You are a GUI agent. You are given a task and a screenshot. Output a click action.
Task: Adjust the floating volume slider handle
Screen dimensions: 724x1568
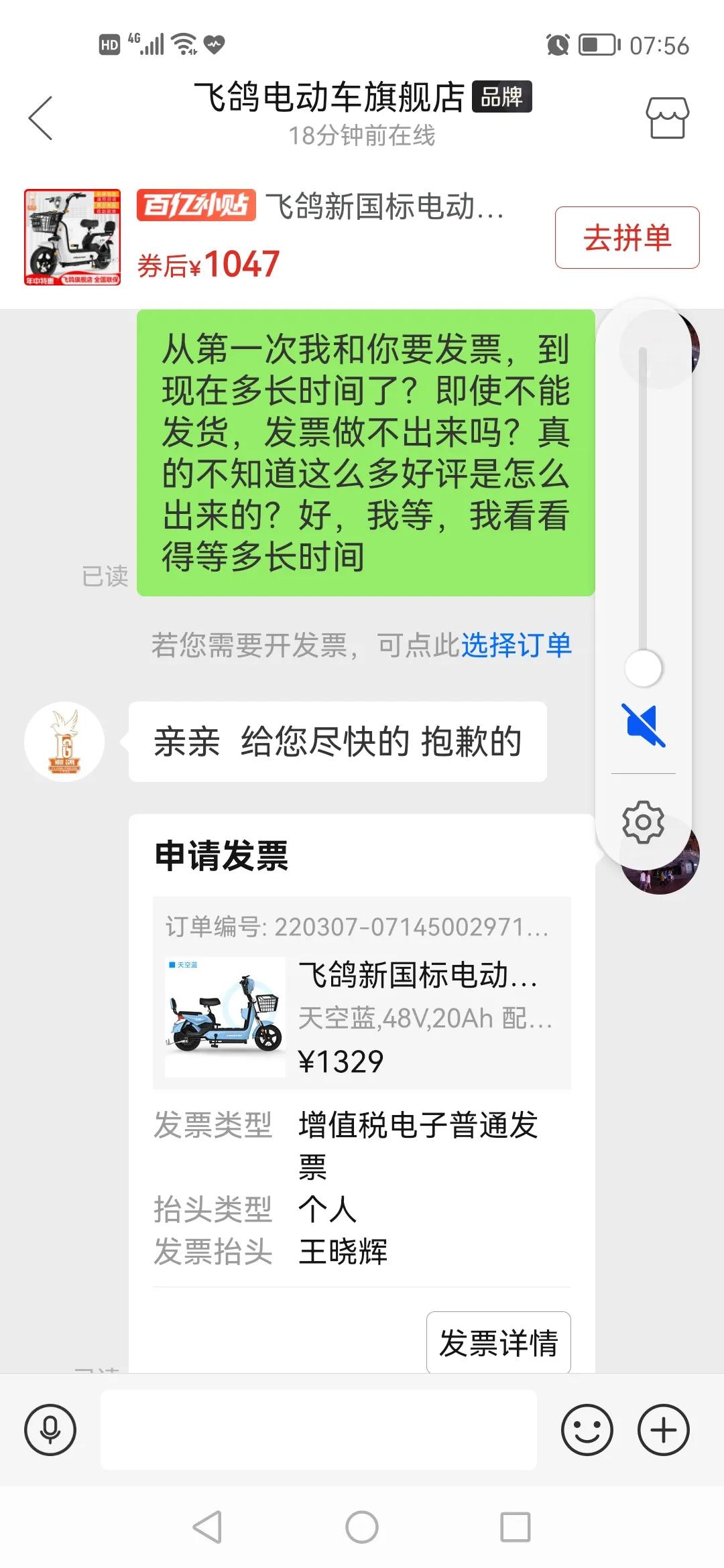(643, 669)
